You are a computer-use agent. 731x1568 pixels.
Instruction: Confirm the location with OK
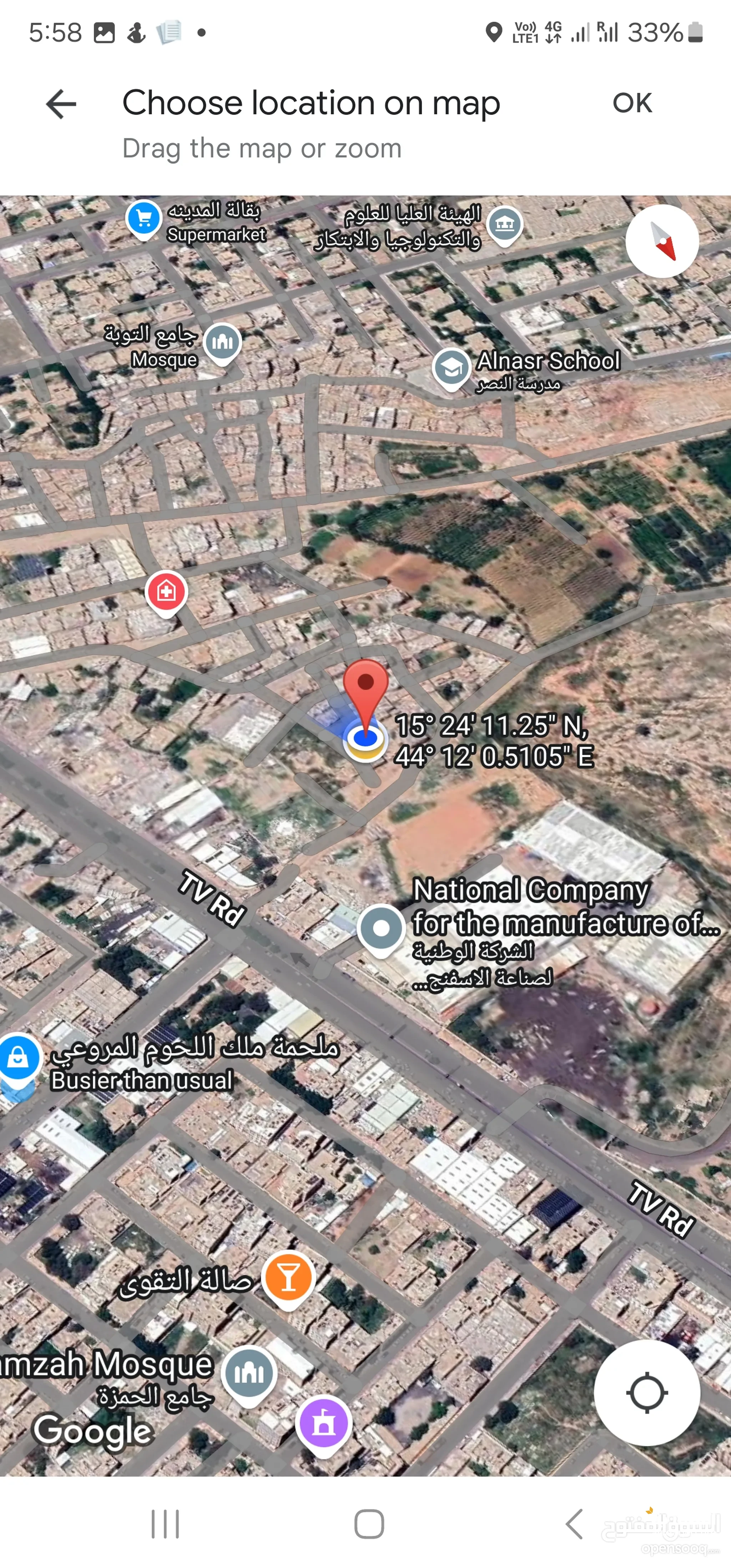pyautogui.click(x=632, y=103)
